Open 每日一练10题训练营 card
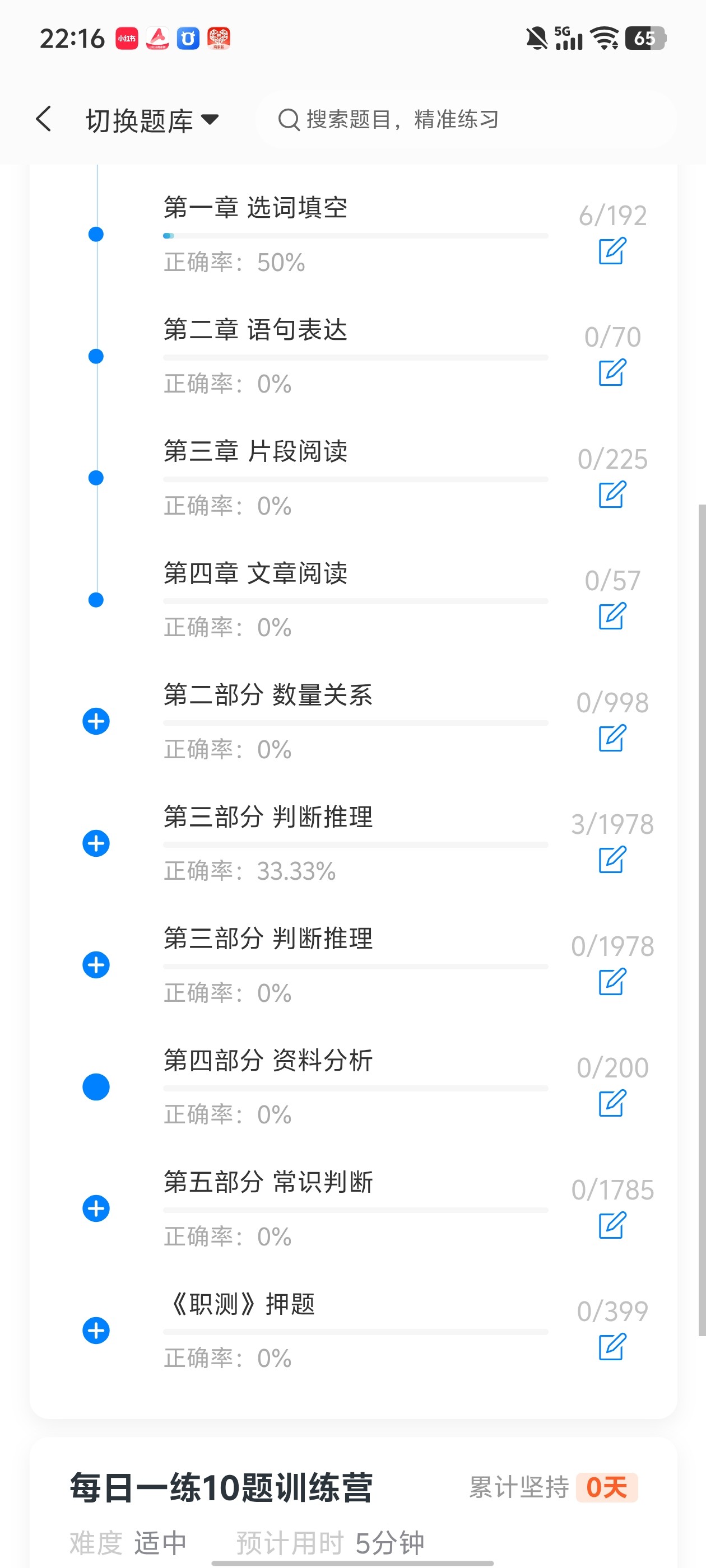Viewport: 706px width, 1568px height. pyautogui.click(x=354, y=1502)
